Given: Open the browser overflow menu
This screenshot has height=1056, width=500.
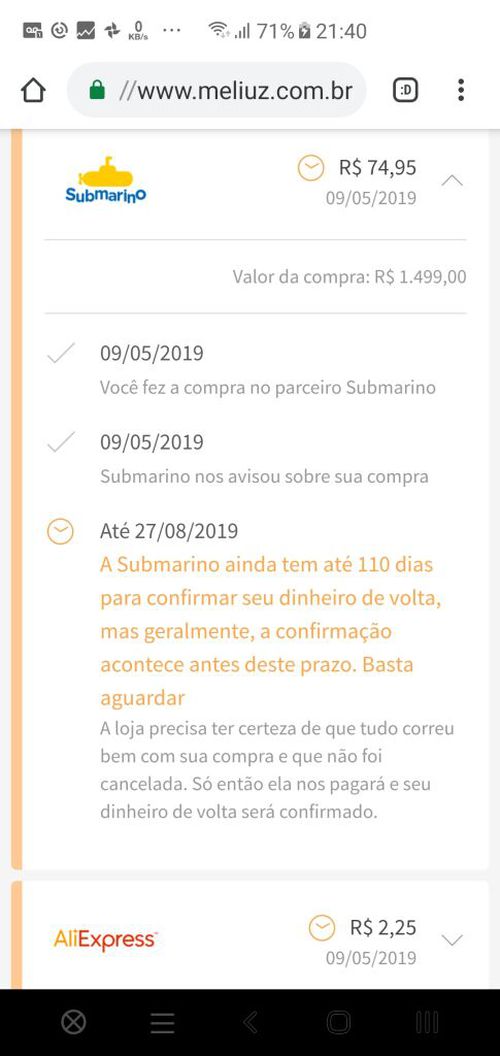Looking at the screenshot, I should click(461, 90).
